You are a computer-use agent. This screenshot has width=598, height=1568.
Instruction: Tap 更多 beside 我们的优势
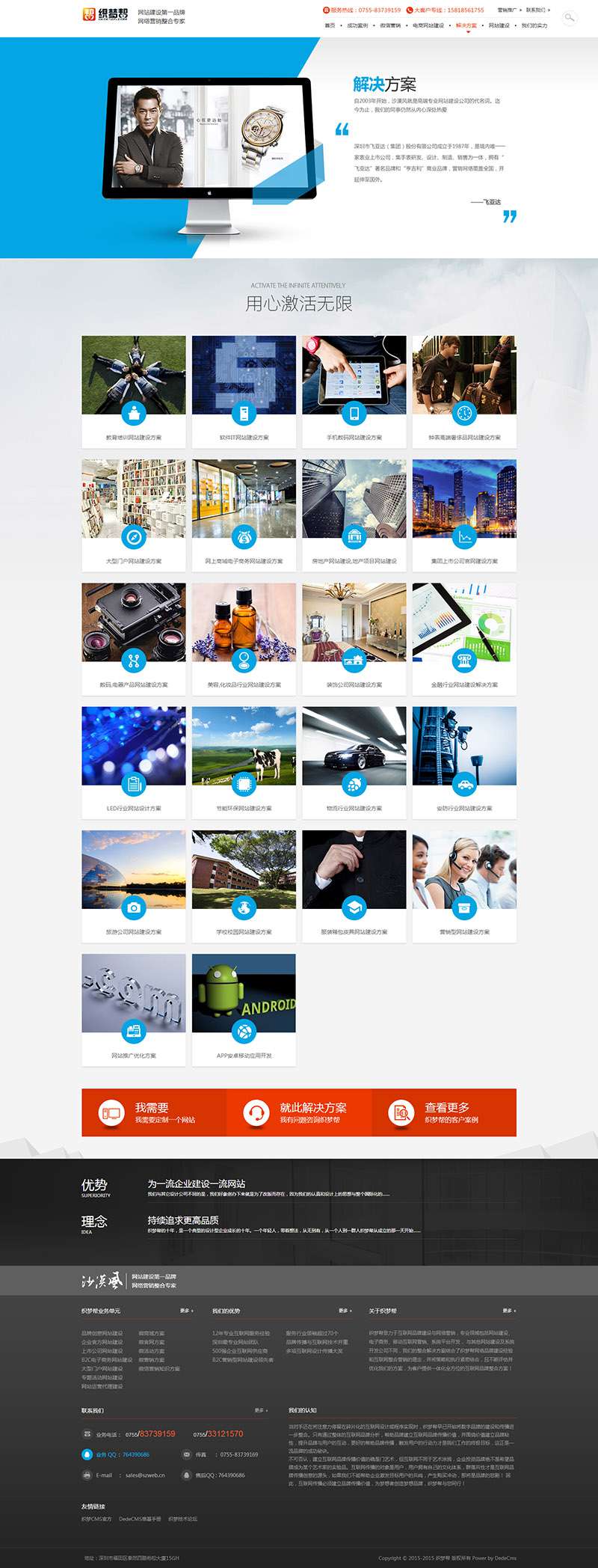coord(344,1311)
